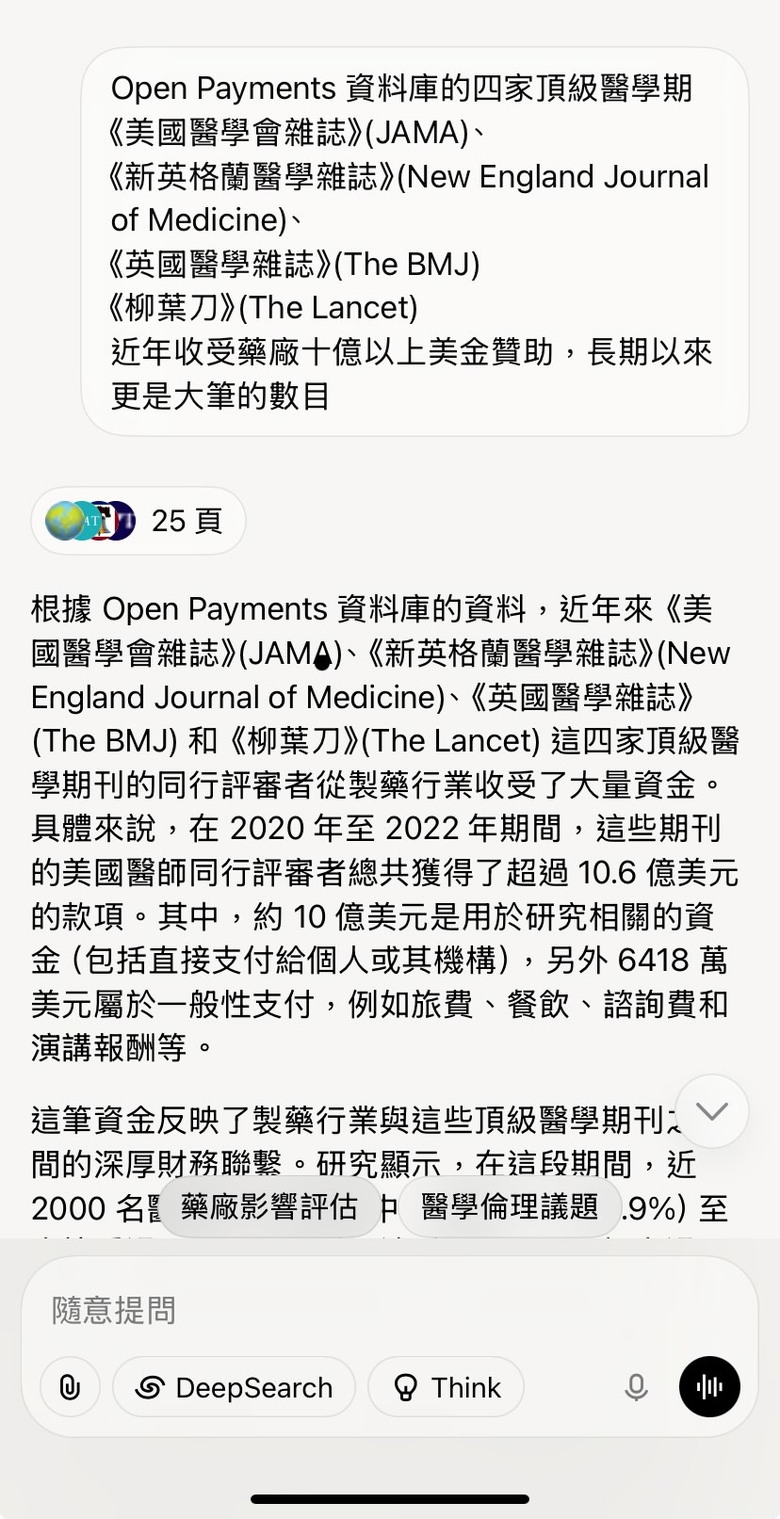This screenshot has width=780, height=1519.
Task: Enable DeepSearch mode
Action: [x=234, y=1387]
